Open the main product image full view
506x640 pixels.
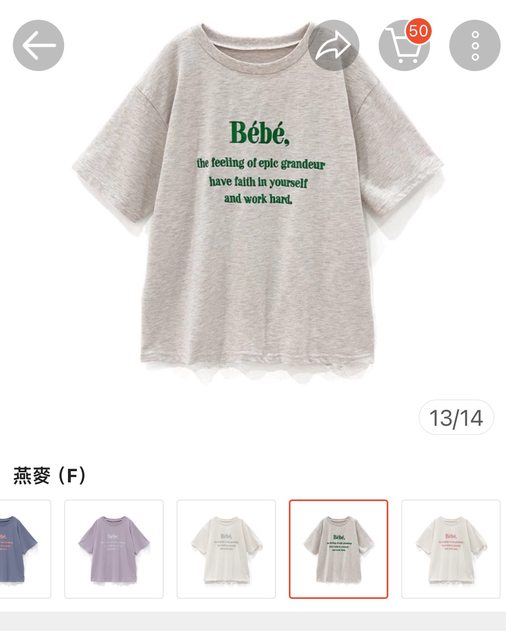pos(257,202)
